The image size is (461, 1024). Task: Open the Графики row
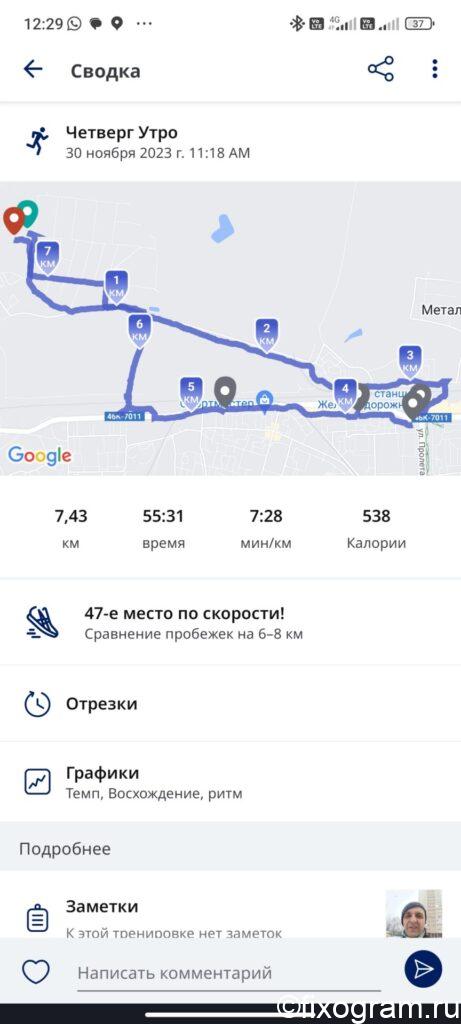[x=230, y=782]
